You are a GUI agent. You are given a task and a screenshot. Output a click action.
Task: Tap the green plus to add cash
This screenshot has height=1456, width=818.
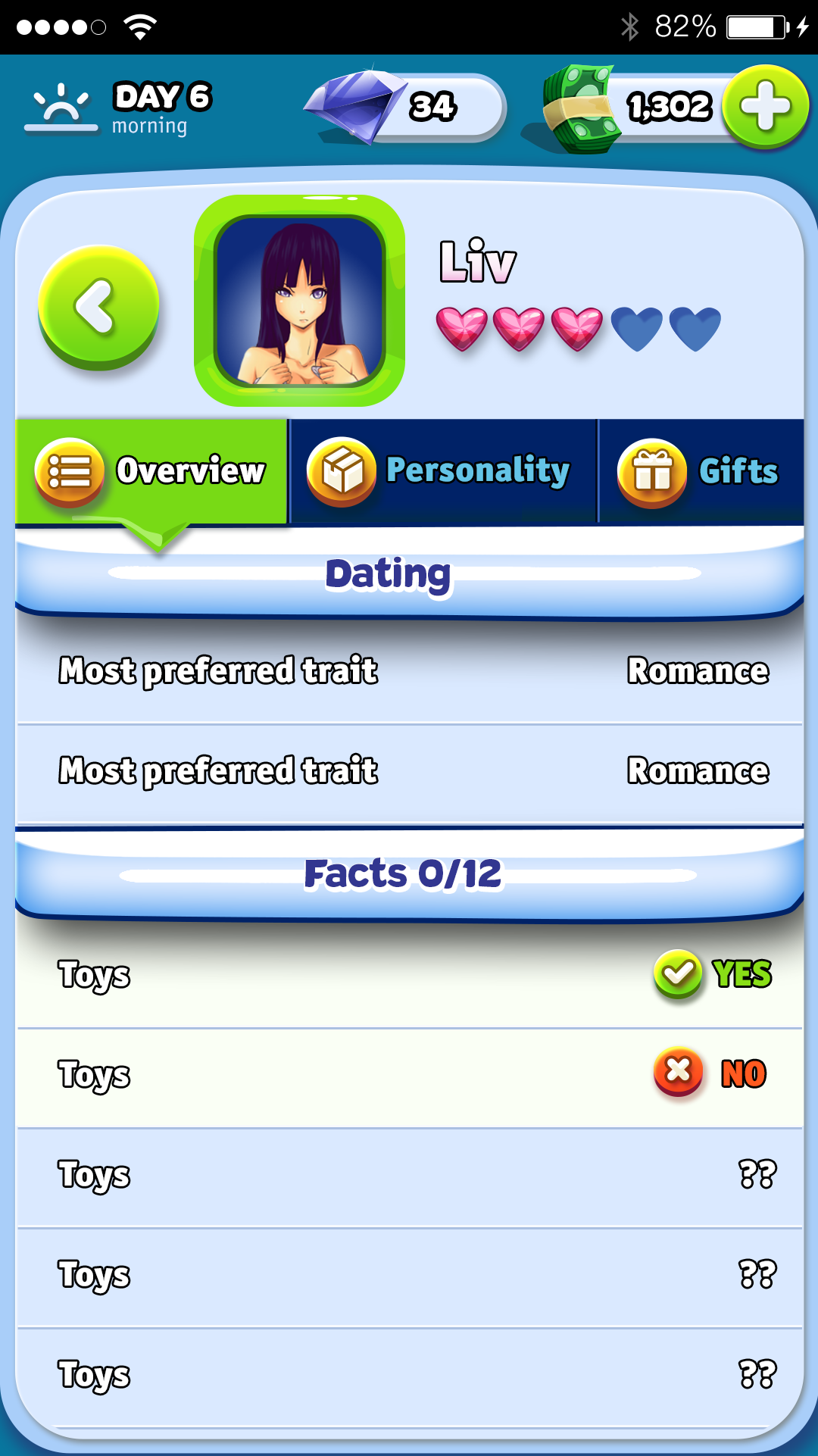pos(765,107)
